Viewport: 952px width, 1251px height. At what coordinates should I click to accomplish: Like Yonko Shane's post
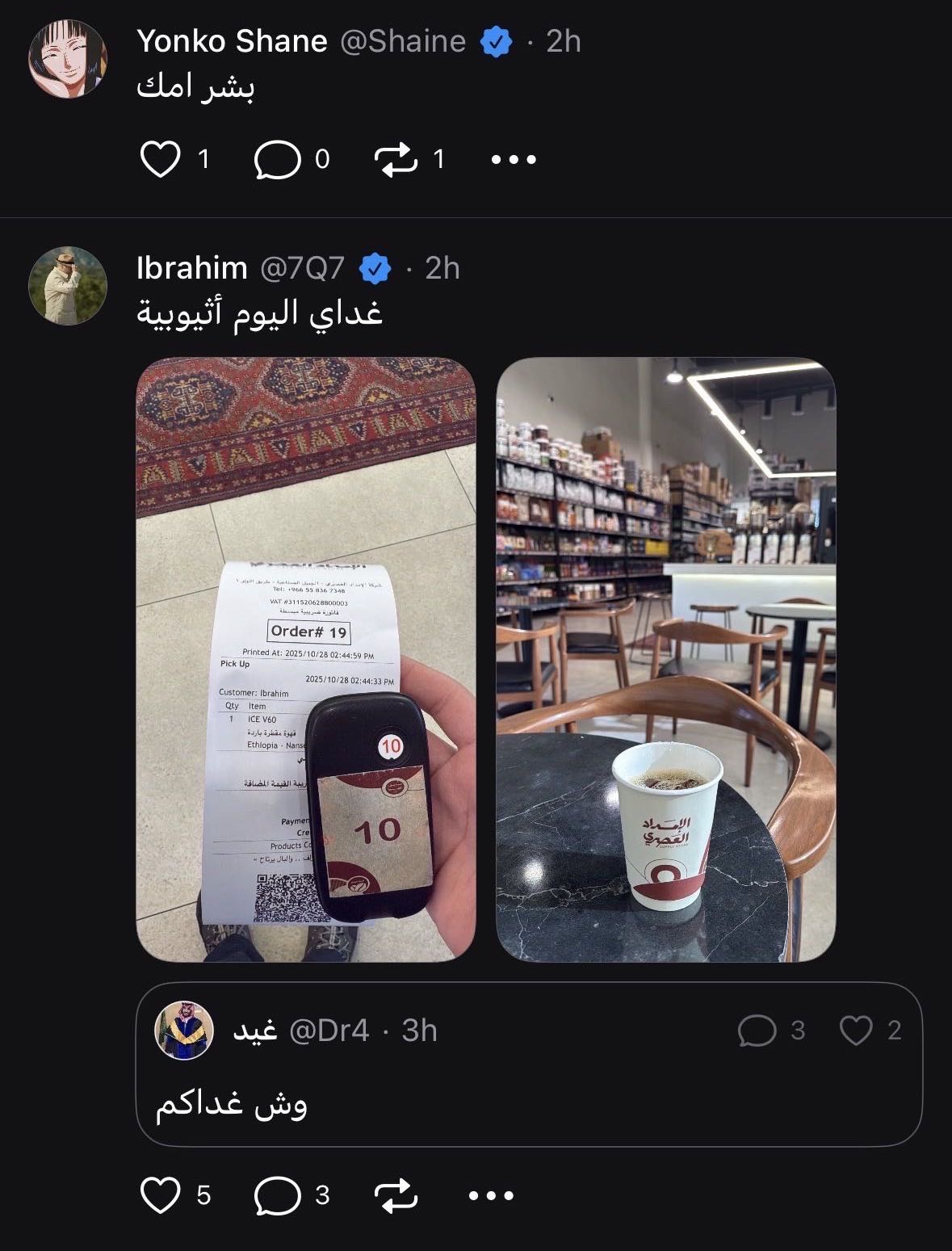(x=161, y=159)
